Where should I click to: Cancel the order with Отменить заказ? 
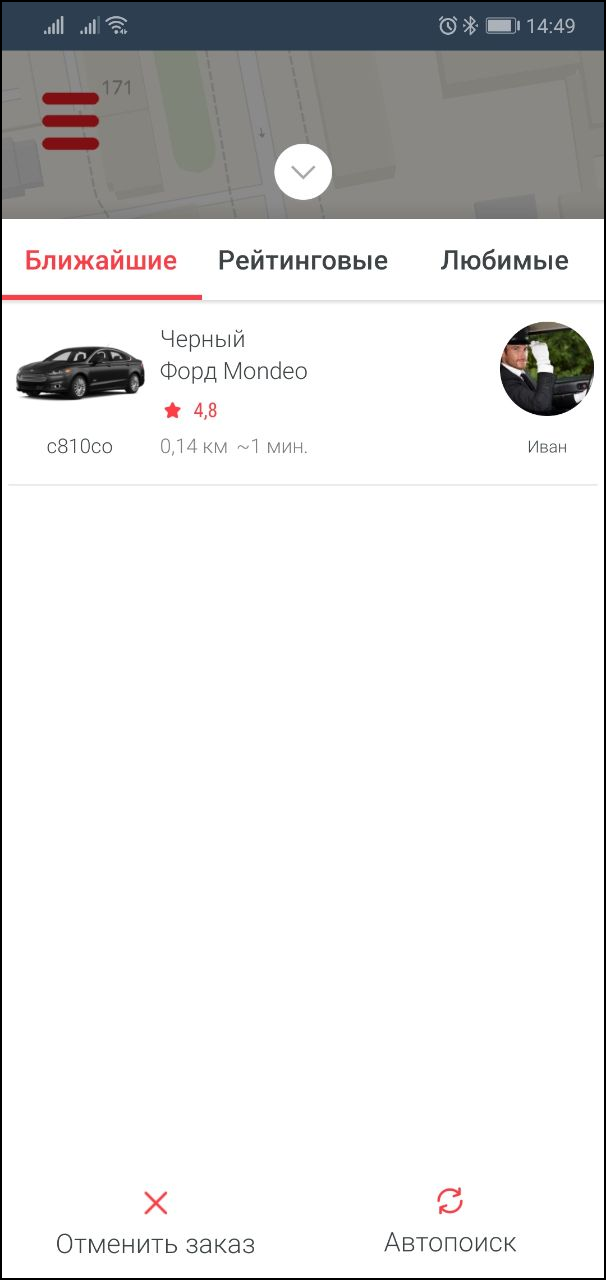[x=155, y=1223]
